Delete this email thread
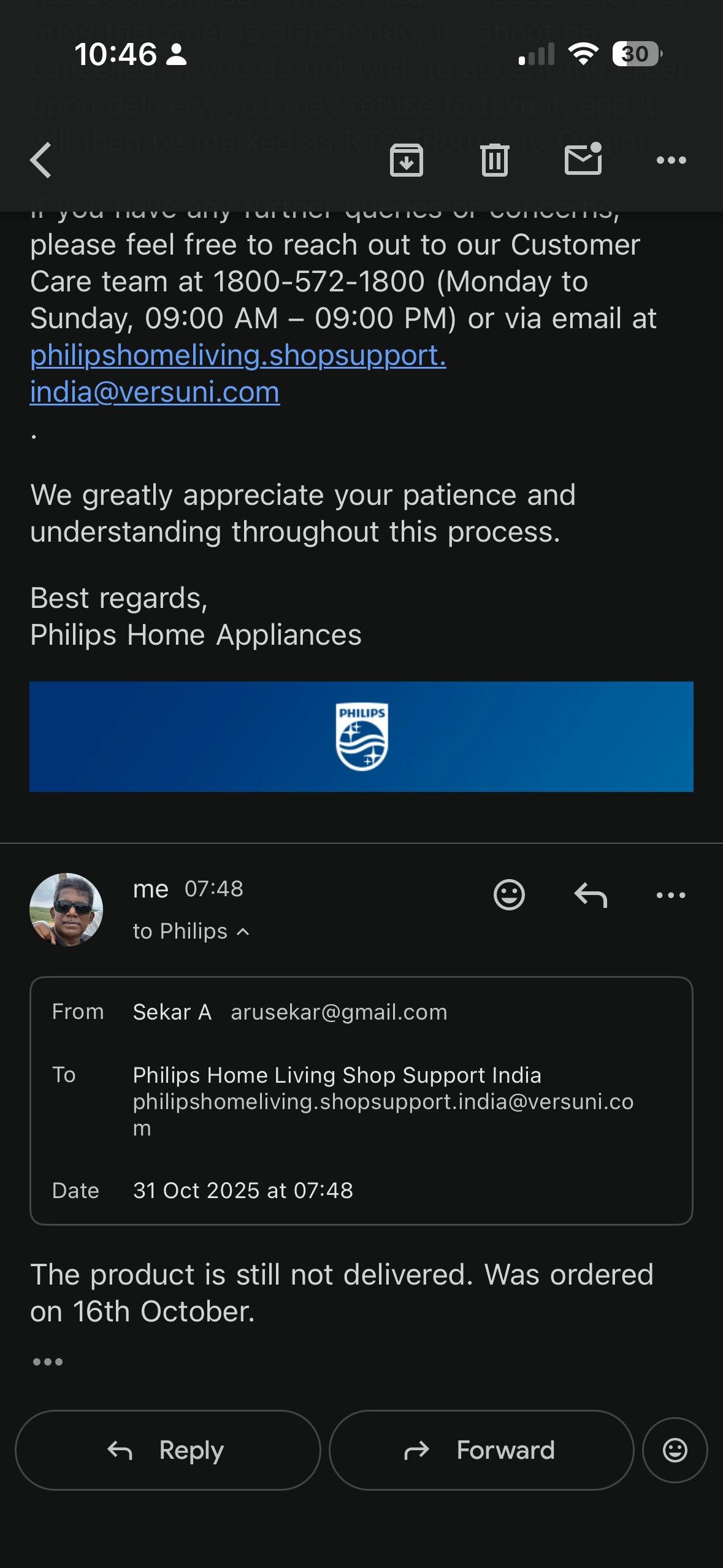Viewport: 723px width, 1568px height. 494,160
